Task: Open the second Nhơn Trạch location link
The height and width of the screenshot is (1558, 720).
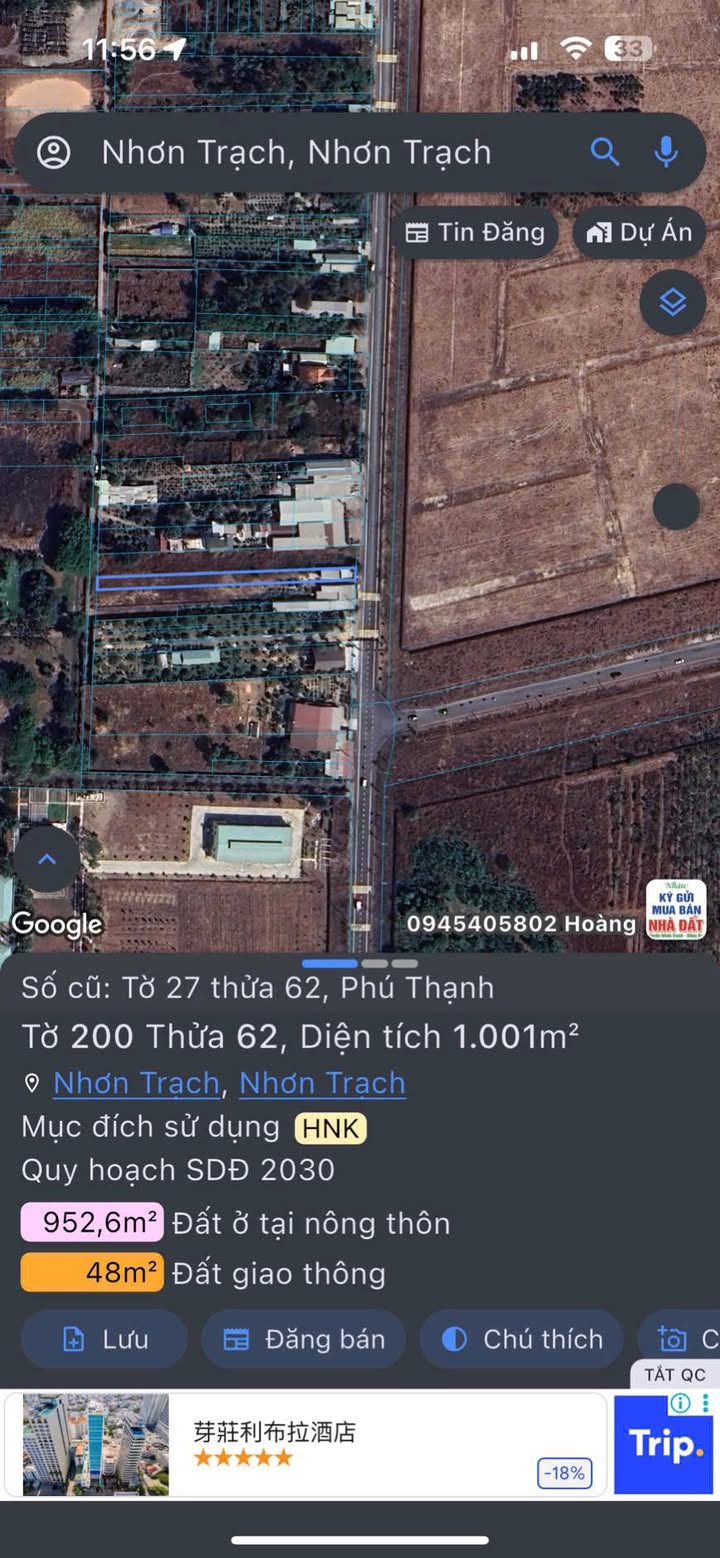Action: point(322,1083)
